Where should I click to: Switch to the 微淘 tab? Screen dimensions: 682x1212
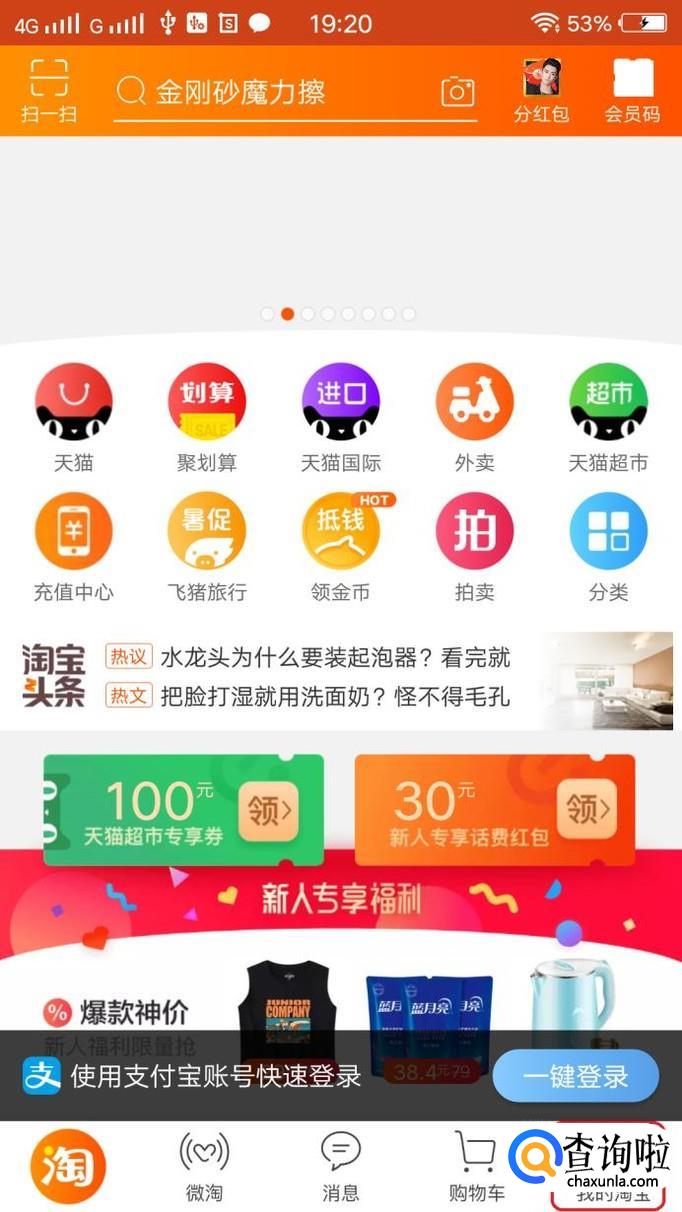point(204,1166)
